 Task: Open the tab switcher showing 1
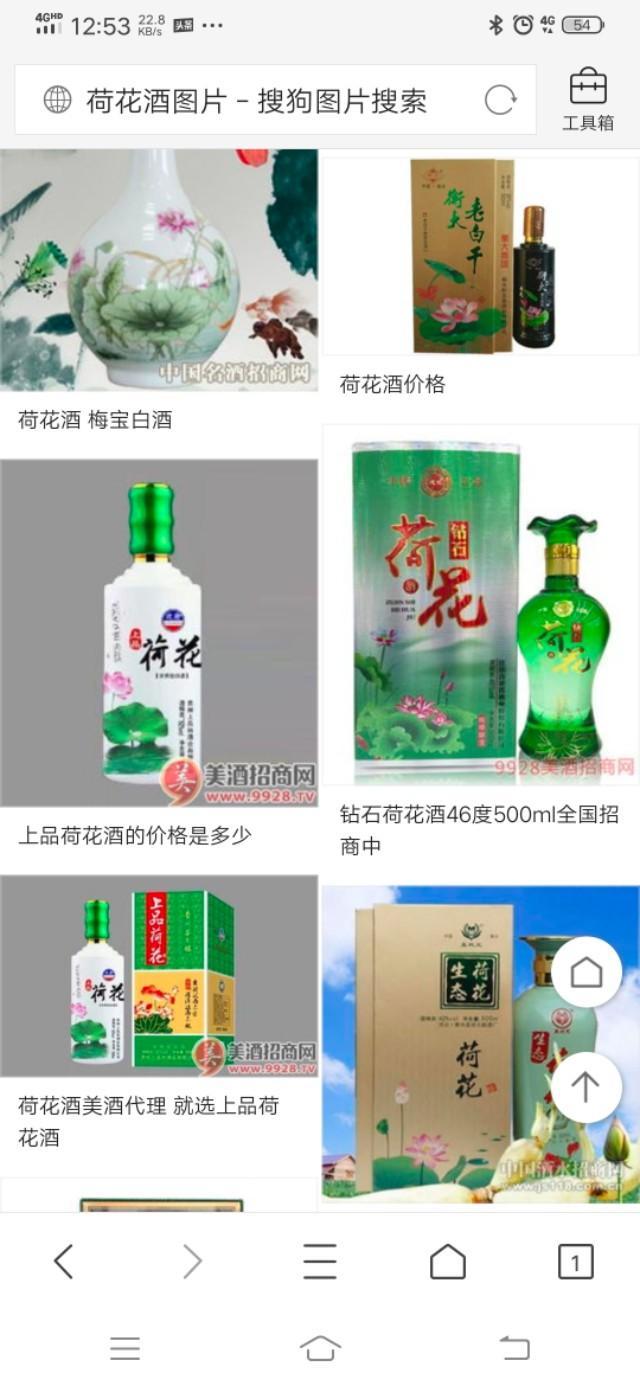click(x=575, y=1262)
